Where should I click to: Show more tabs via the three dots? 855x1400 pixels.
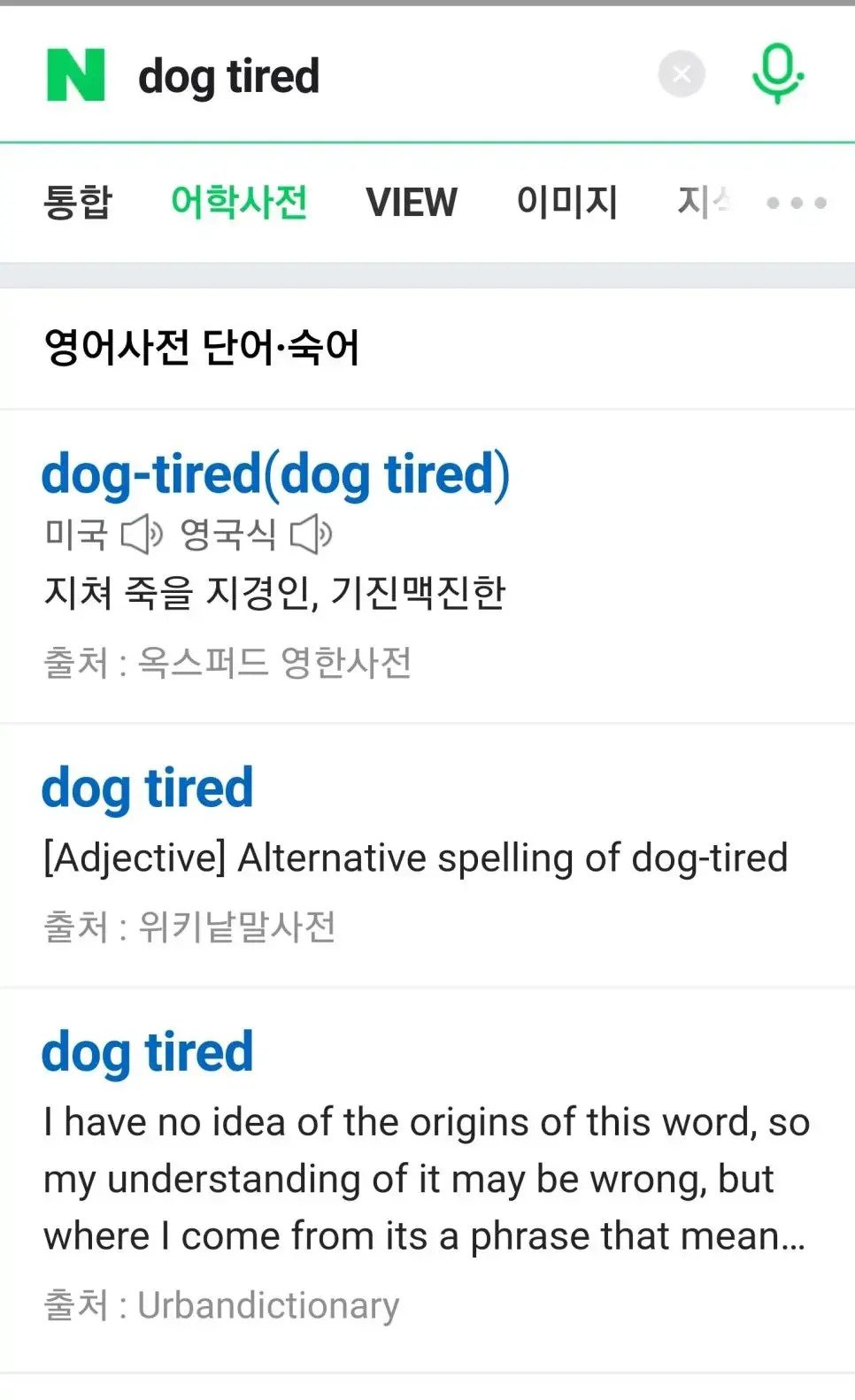(797, 203)
